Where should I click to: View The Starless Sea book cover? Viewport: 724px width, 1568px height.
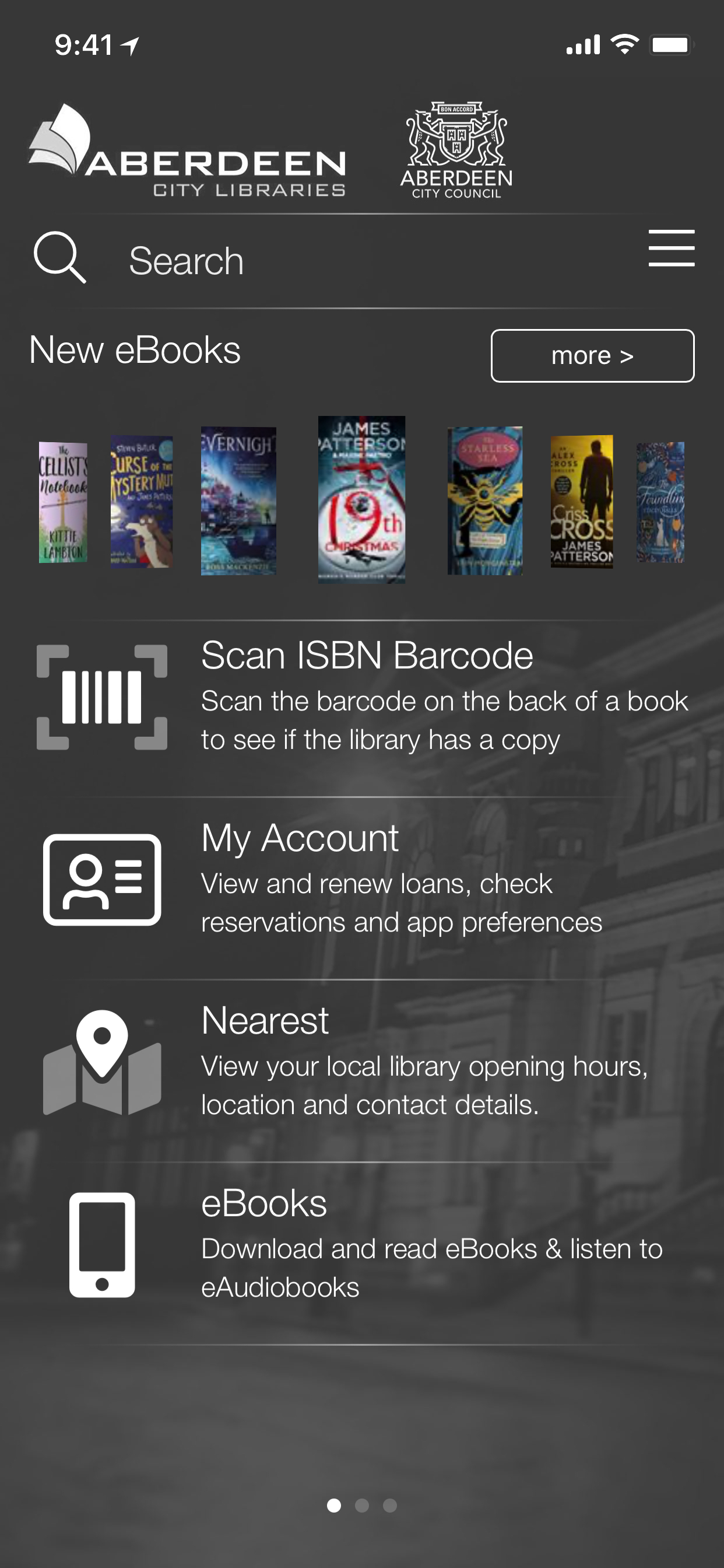pos(485,501)
